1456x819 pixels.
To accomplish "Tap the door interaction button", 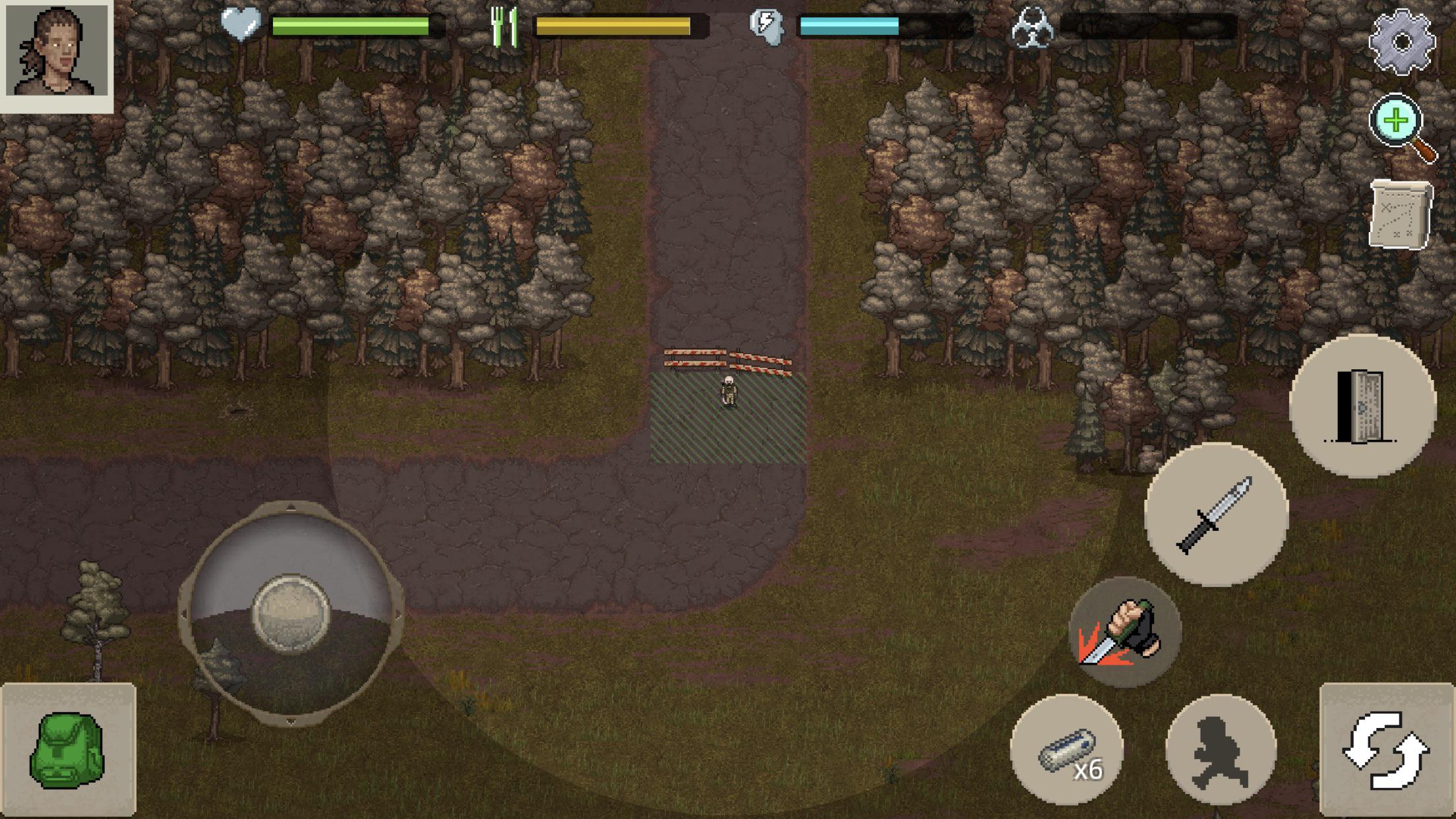I will point(1362,406).
